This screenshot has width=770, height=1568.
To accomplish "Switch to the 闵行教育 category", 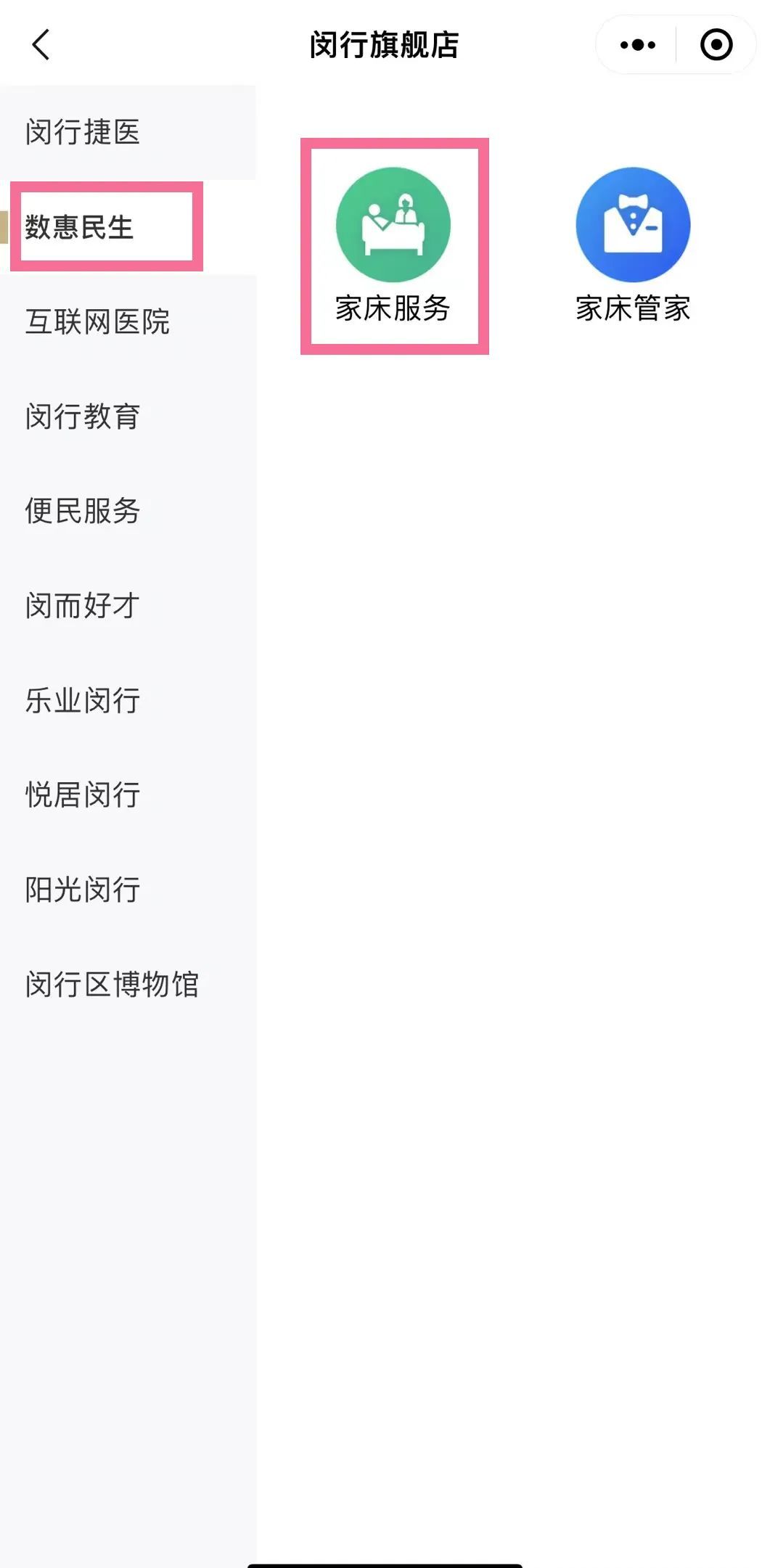I will point(83,416).
